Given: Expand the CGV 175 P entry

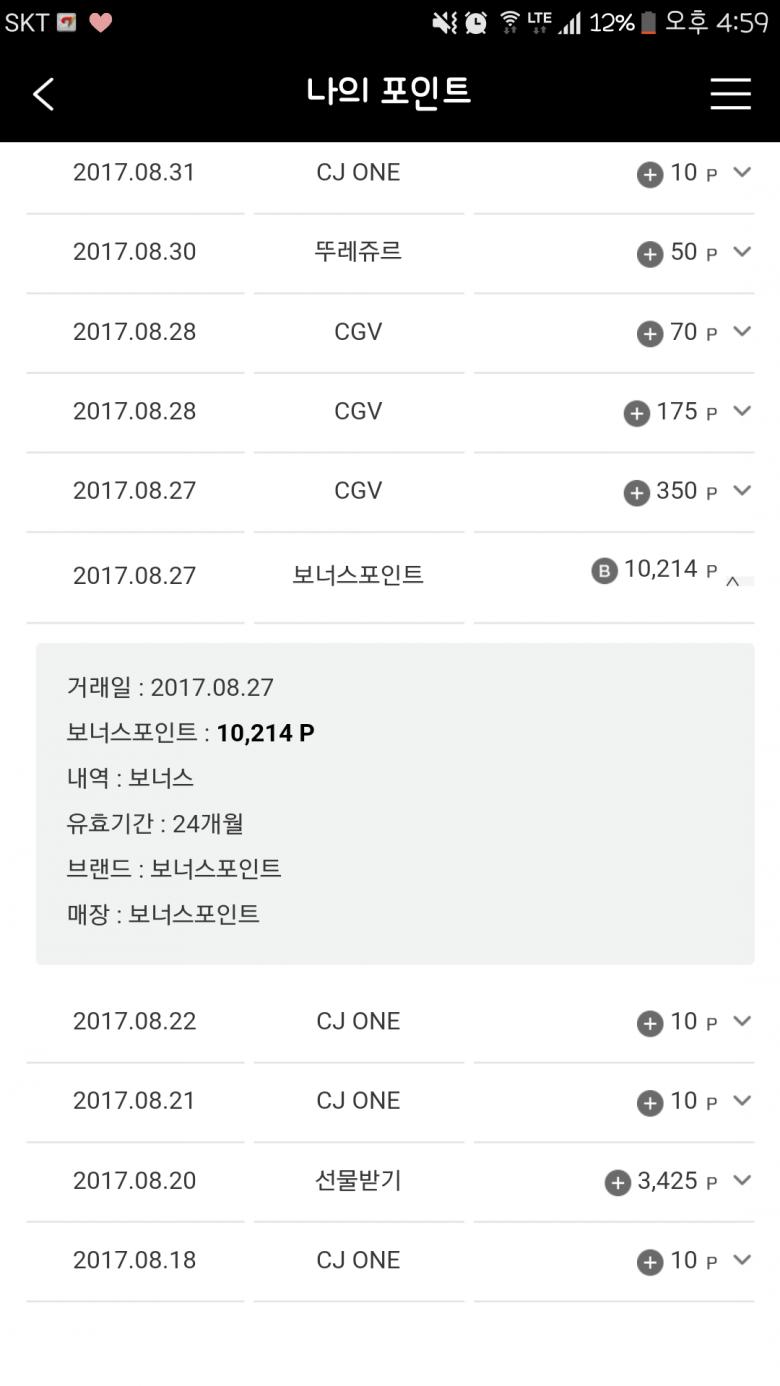Looking at the screenshot, I should [x=741, y=411].
